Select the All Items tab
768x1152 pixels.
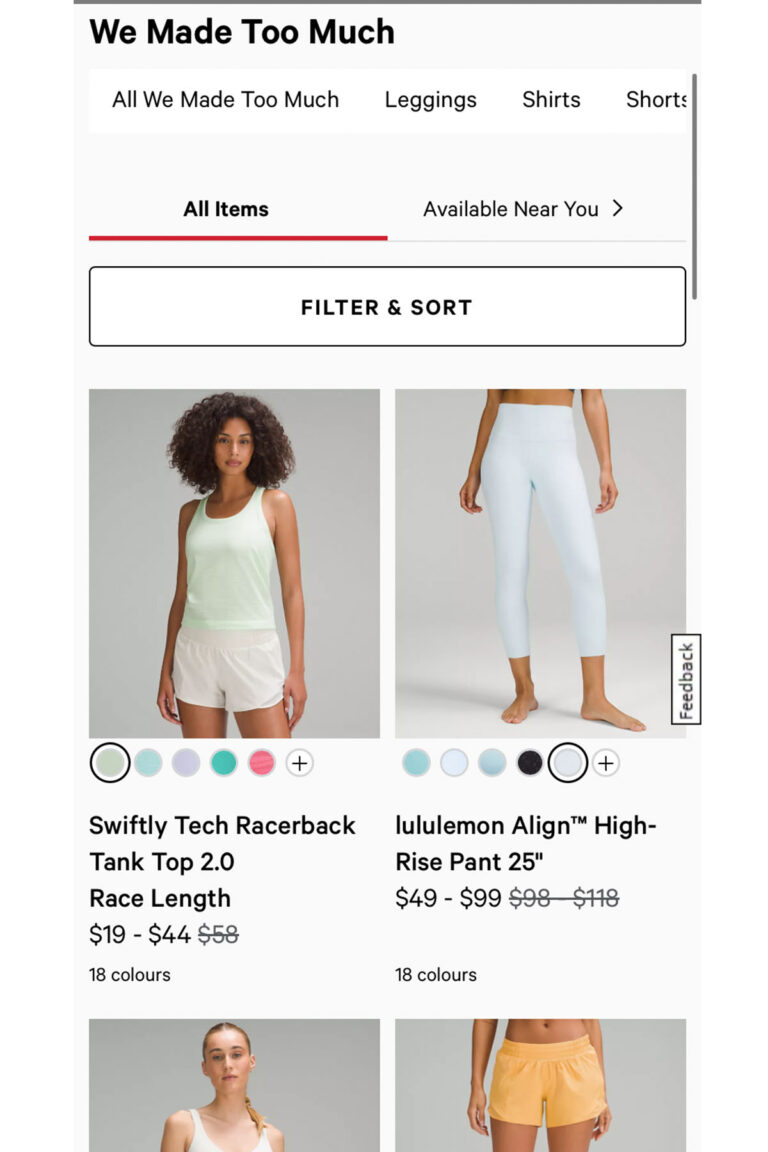coord(224,208)
